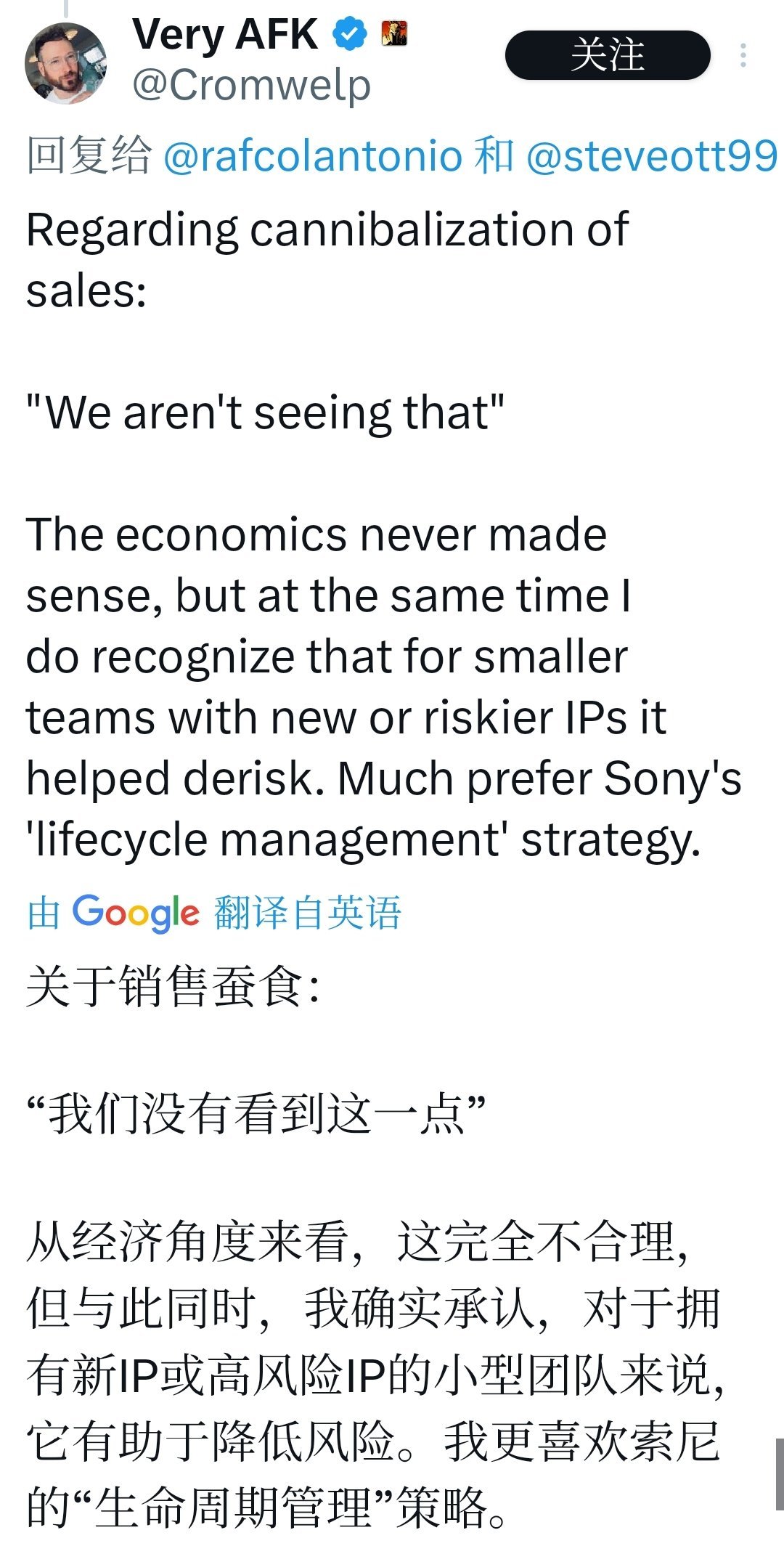Screen dimensions: 784x1546
Task: Tap the 关注 follow button
Action: (x=607, y=55)
